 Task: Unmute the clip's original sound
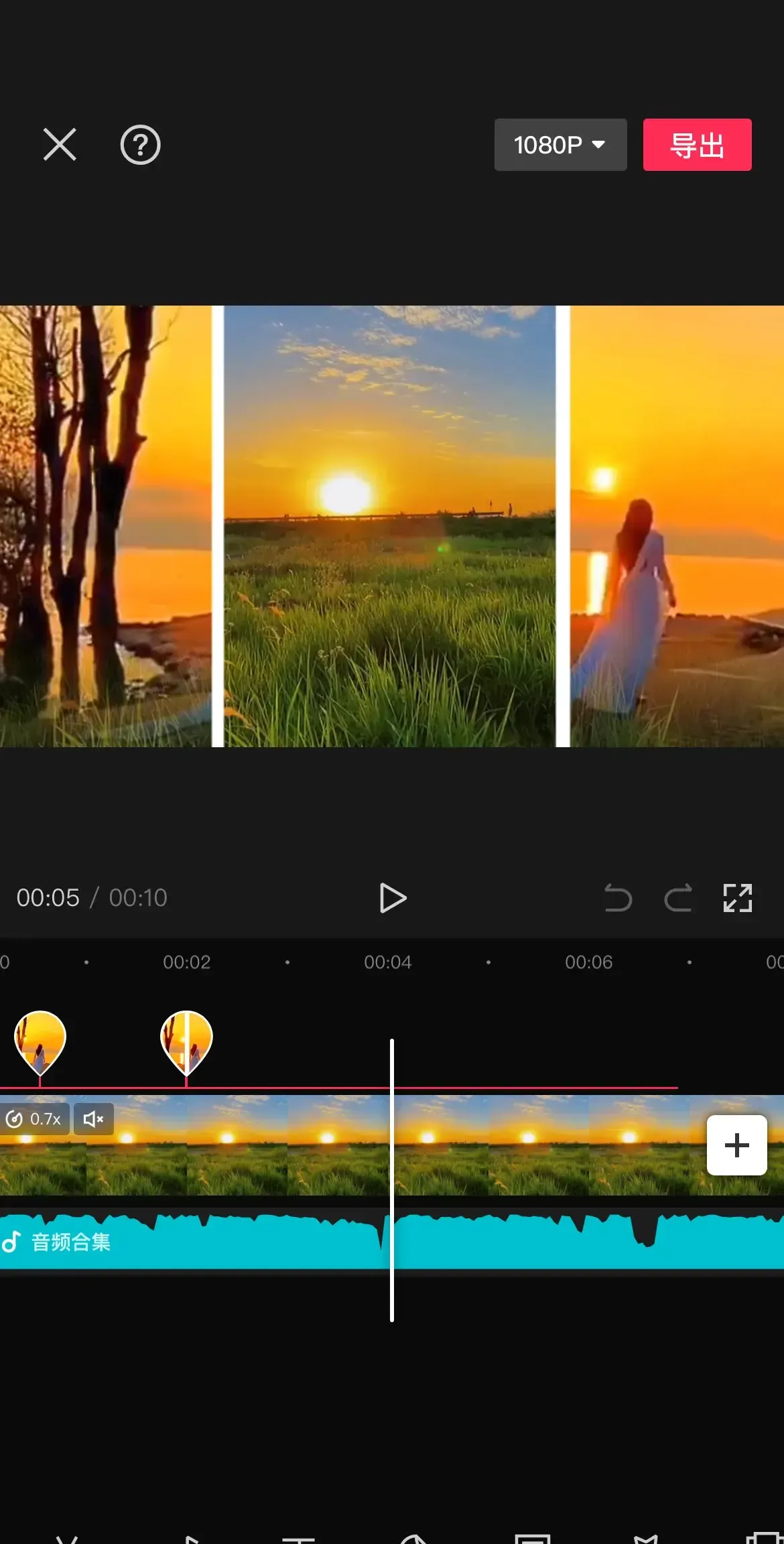pyautogui.click(x=93, y=1118)
